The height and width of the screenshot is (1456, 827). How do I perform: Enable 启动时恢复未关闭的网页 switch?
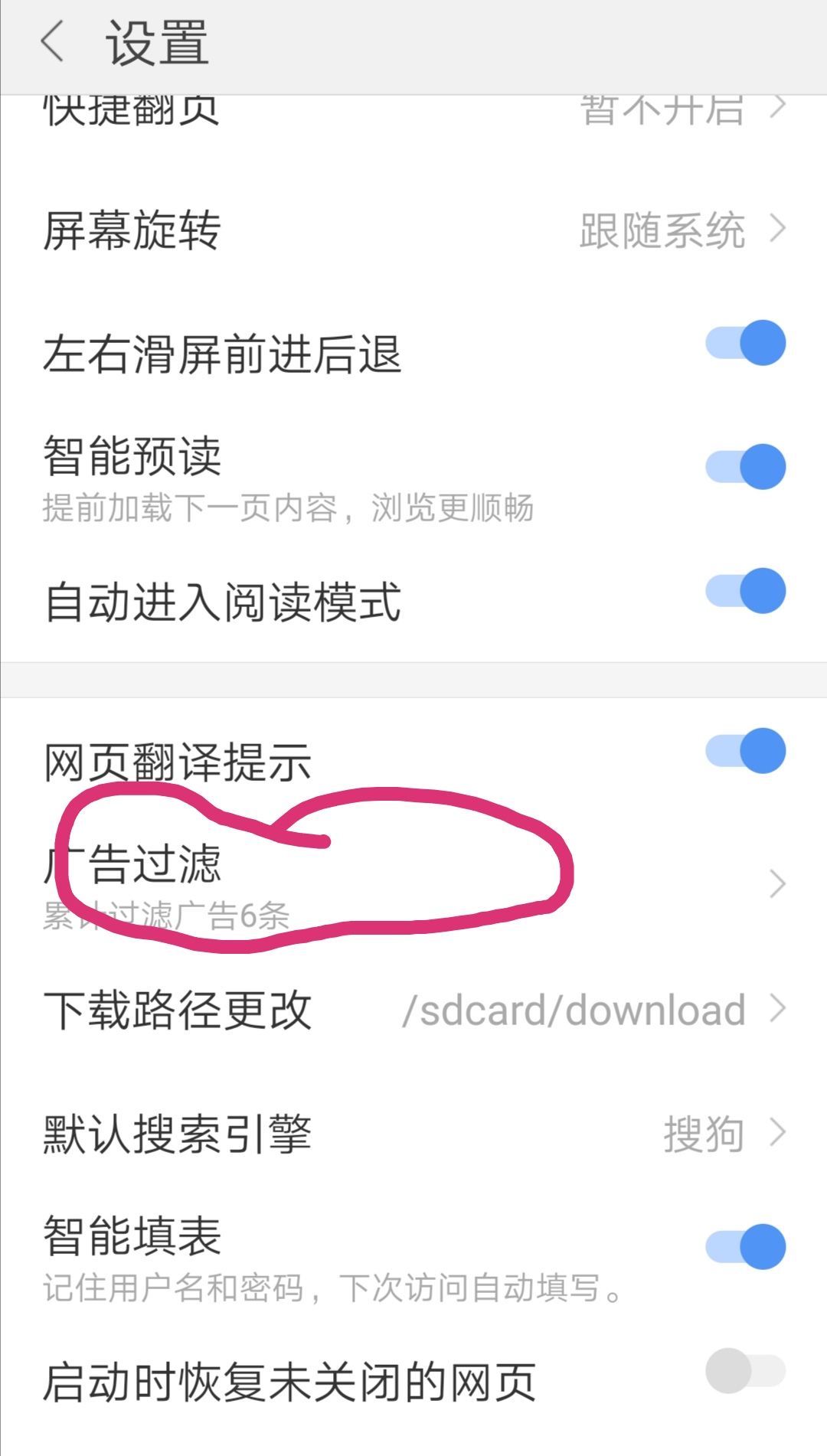tap(745, 1371)
